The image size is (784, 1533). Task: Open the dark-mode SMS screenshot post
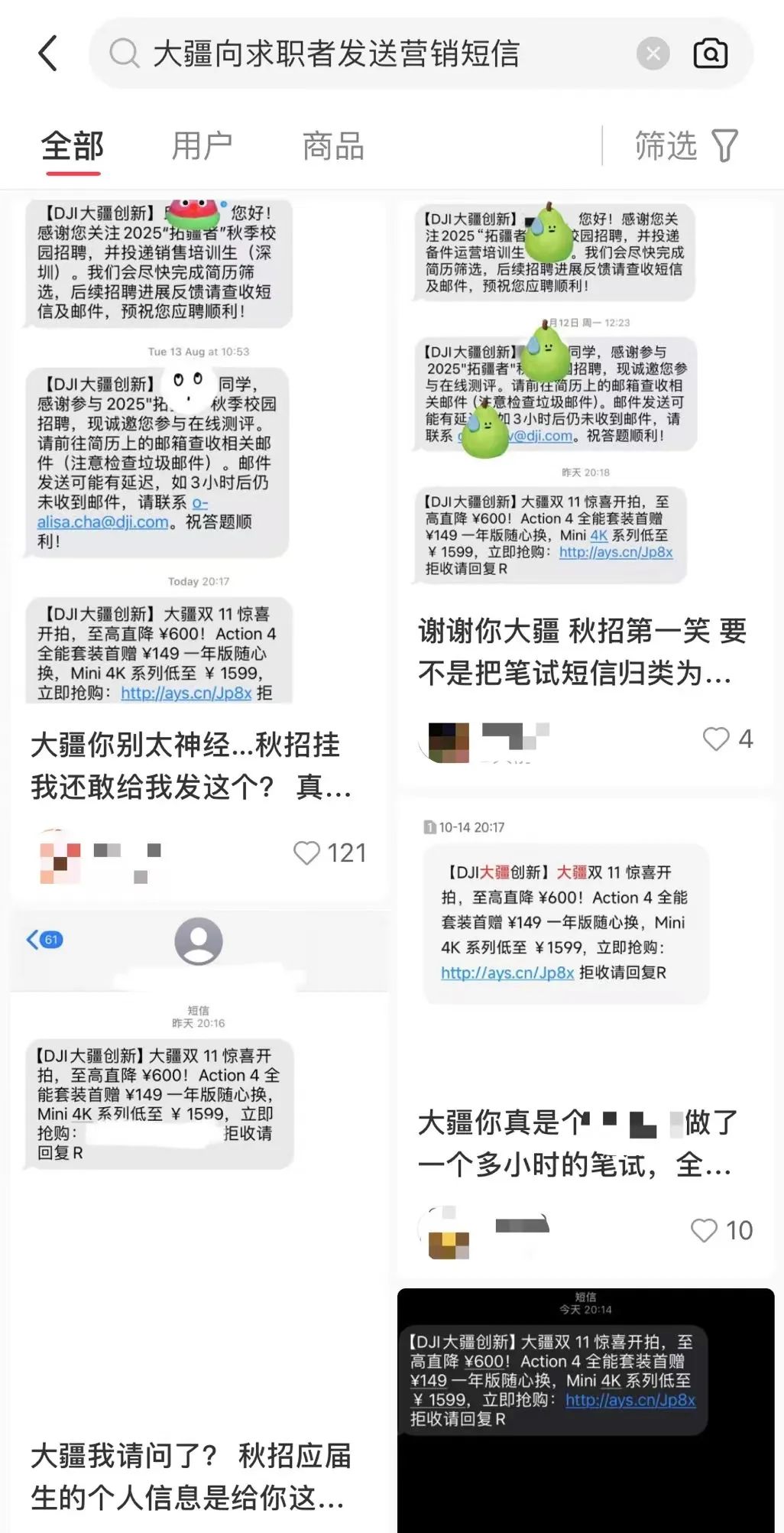click(585, 1414)
